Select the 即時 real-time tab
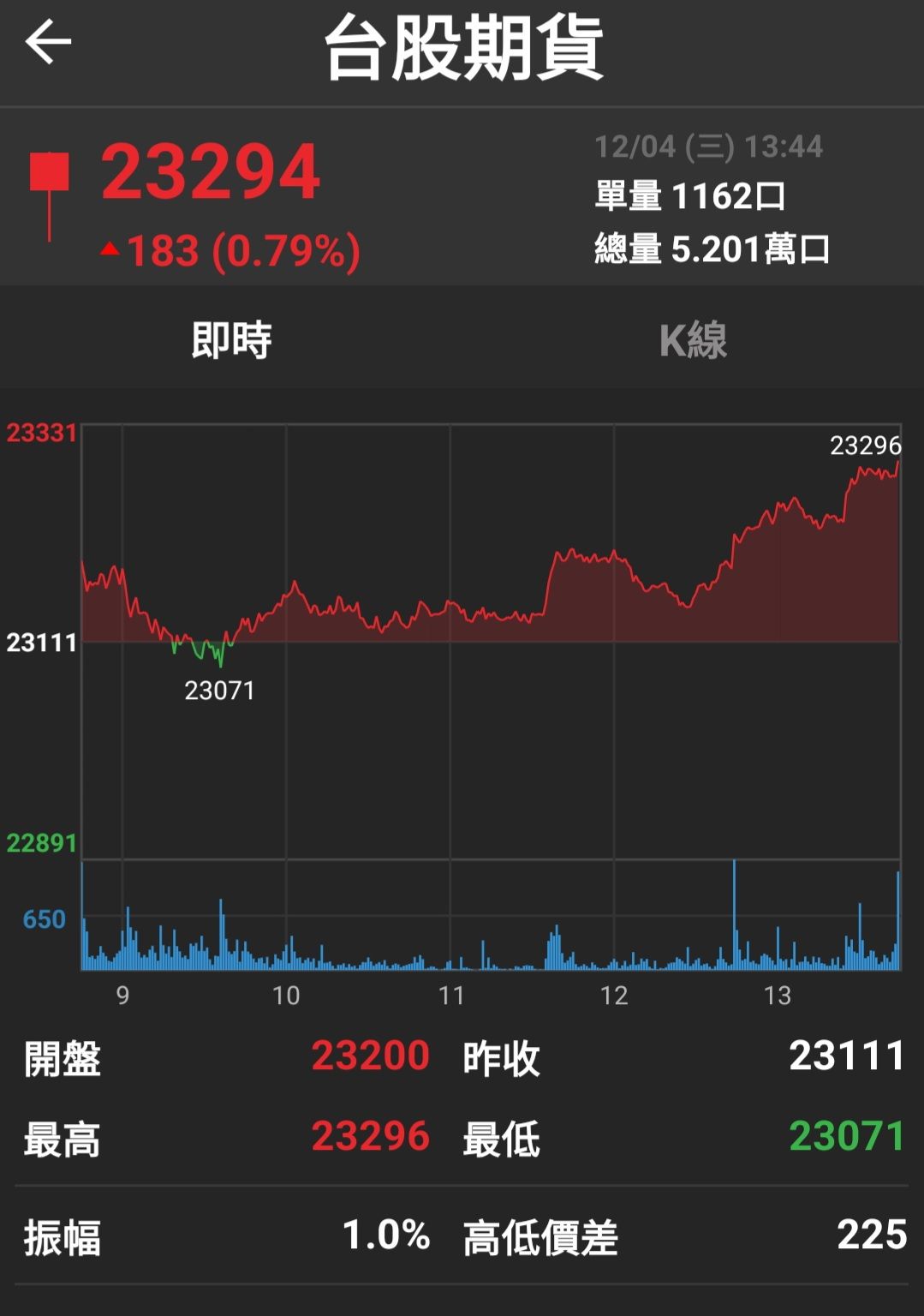 coord(231,340)
